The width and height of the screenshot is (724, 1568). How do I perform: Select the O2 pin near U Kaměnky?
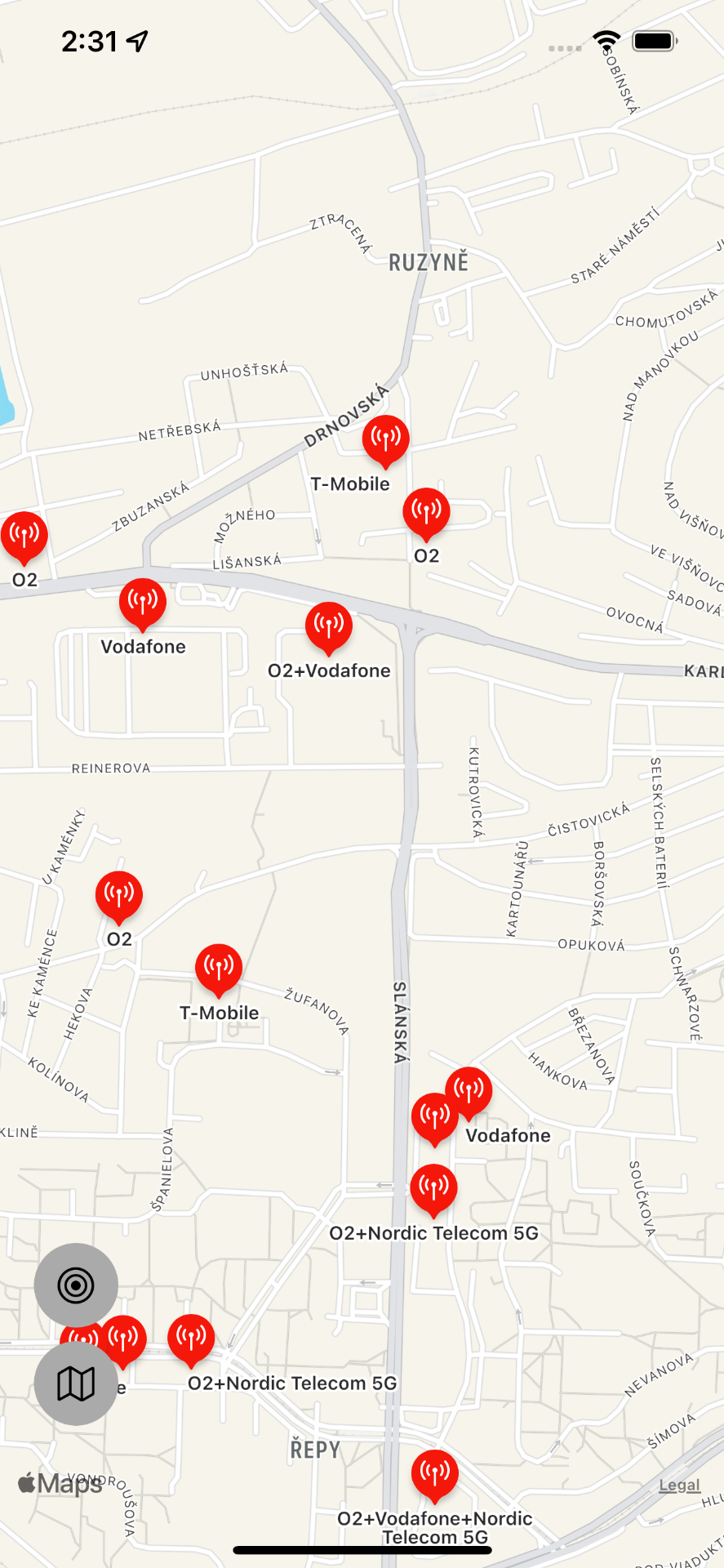point(119,895)
